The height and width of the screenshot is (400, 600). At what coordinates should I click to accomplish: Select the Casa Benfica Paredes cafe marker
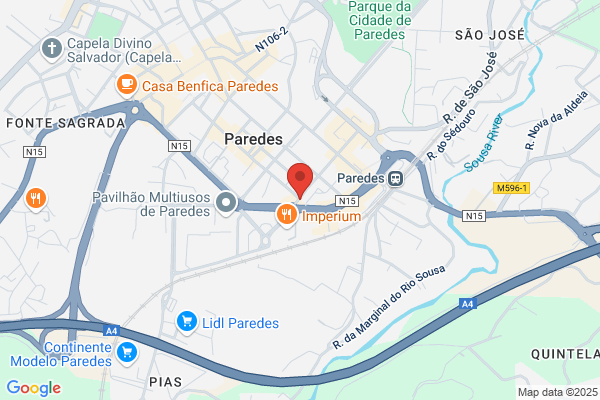[x=127, y=85]
